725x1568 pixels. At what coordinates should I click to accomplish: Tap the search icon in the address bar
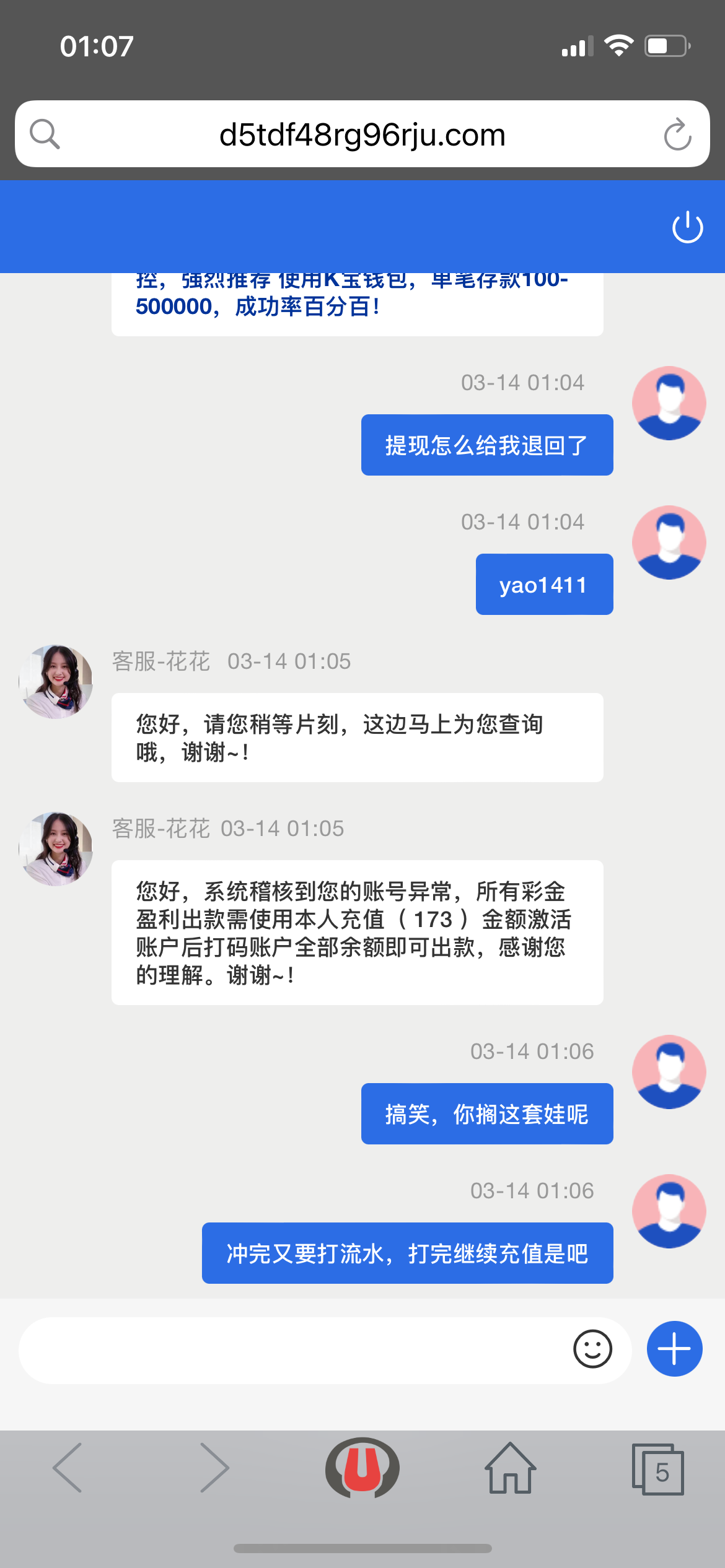(x=45, y=134)
